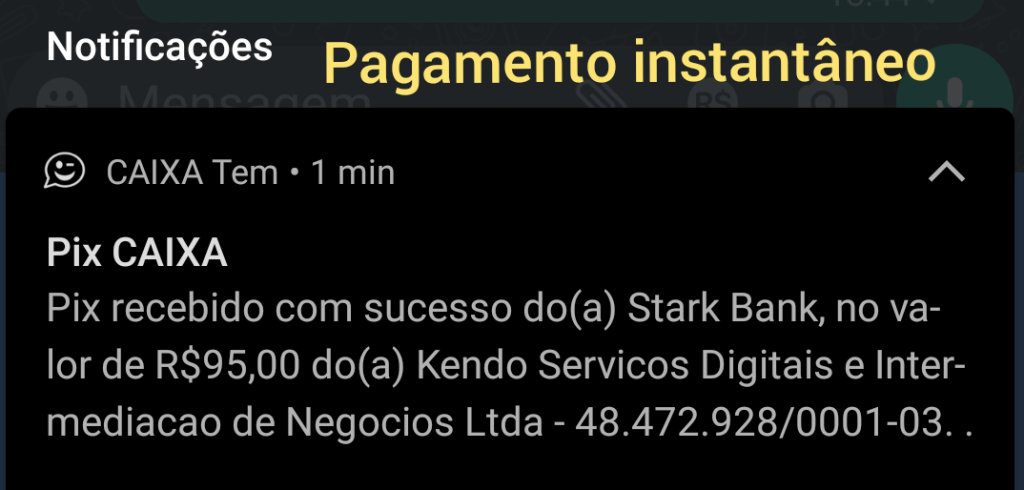Collapse the CAIXA Tem notification
1024x490 pixels.
(x=946, y=173)
